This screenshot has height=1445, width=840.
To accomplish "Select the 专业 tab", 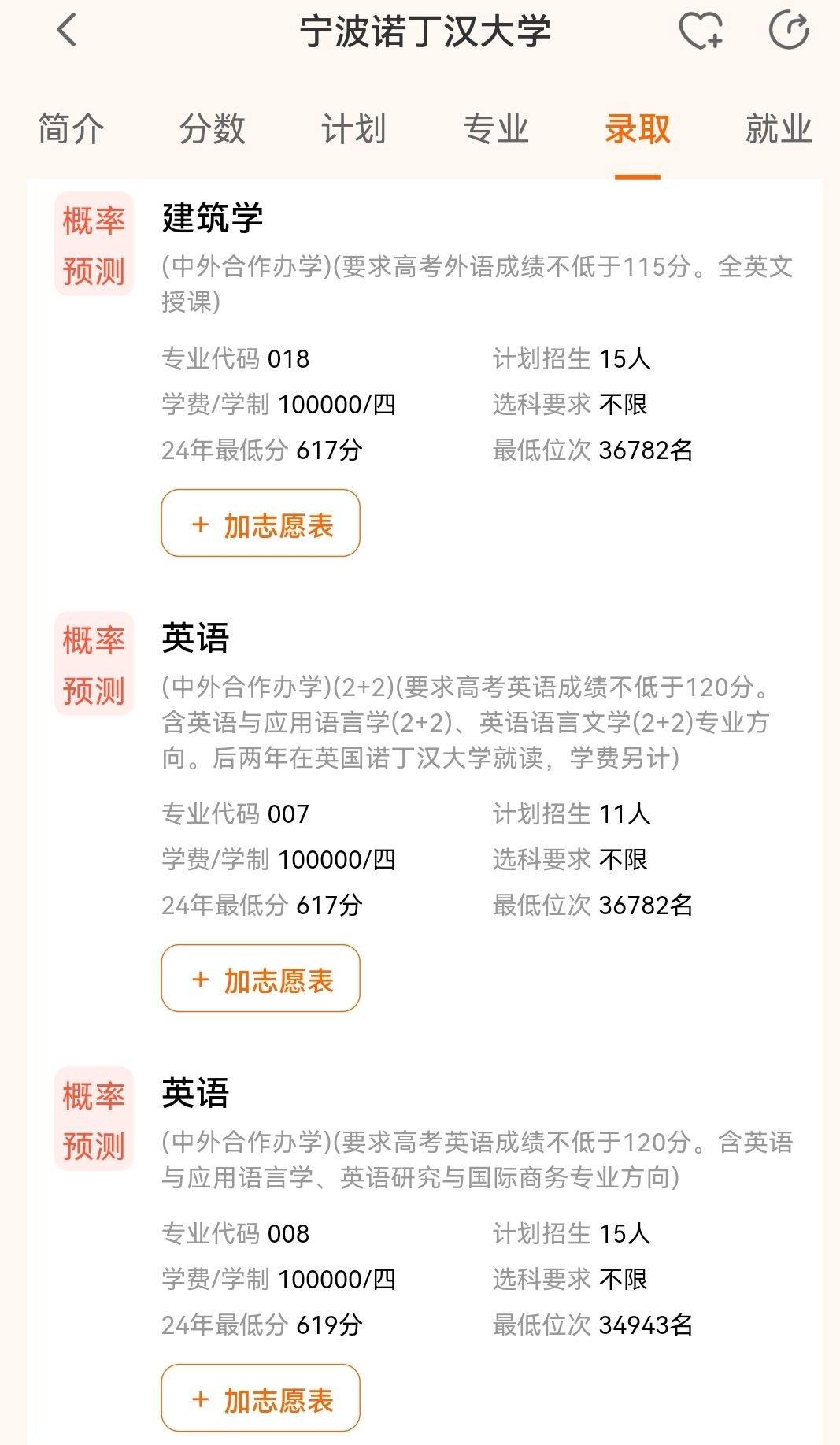I will click(x=496, y=129).
